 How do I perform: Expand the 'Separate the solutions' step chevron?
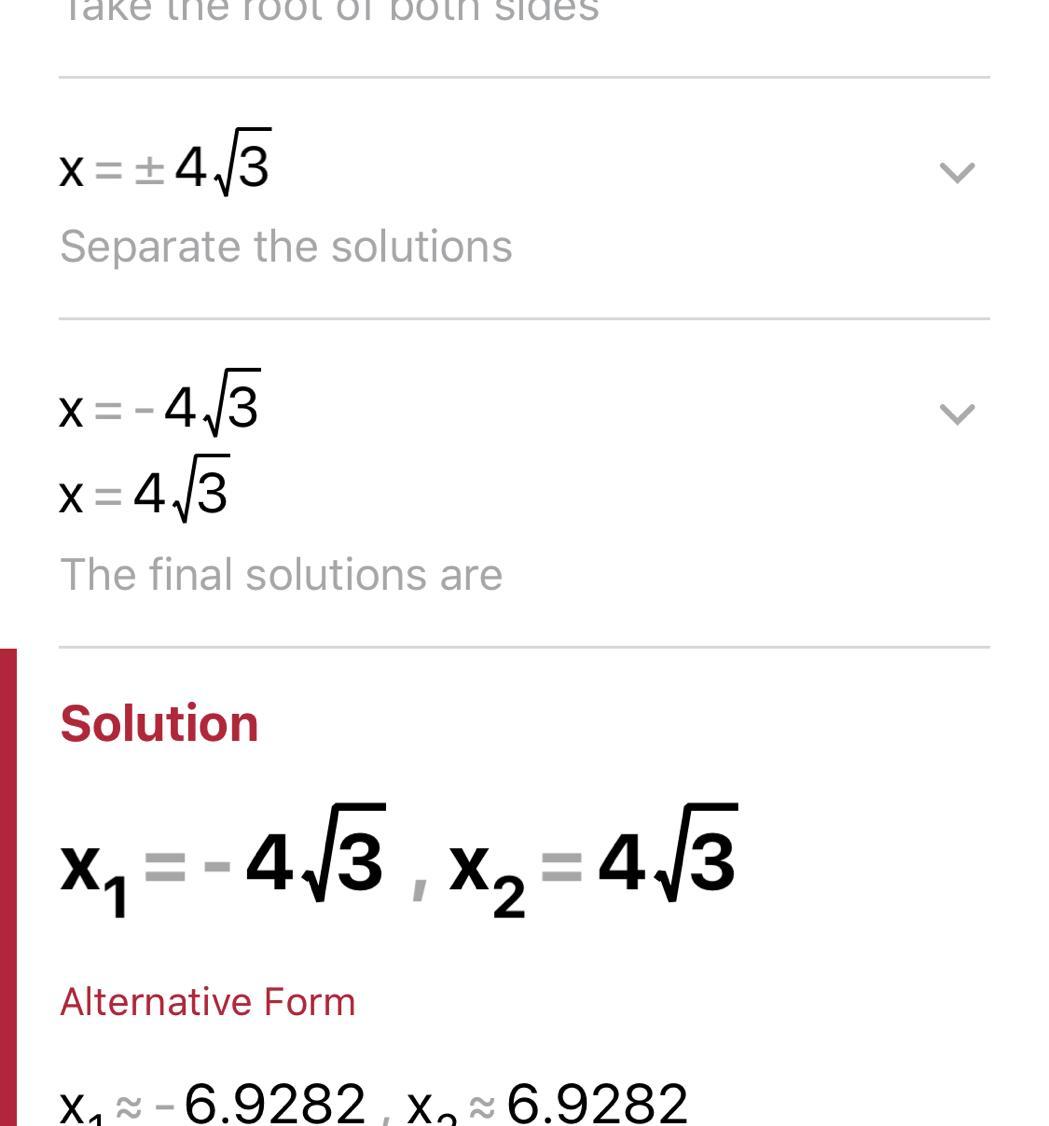click(x=957, y=173)
